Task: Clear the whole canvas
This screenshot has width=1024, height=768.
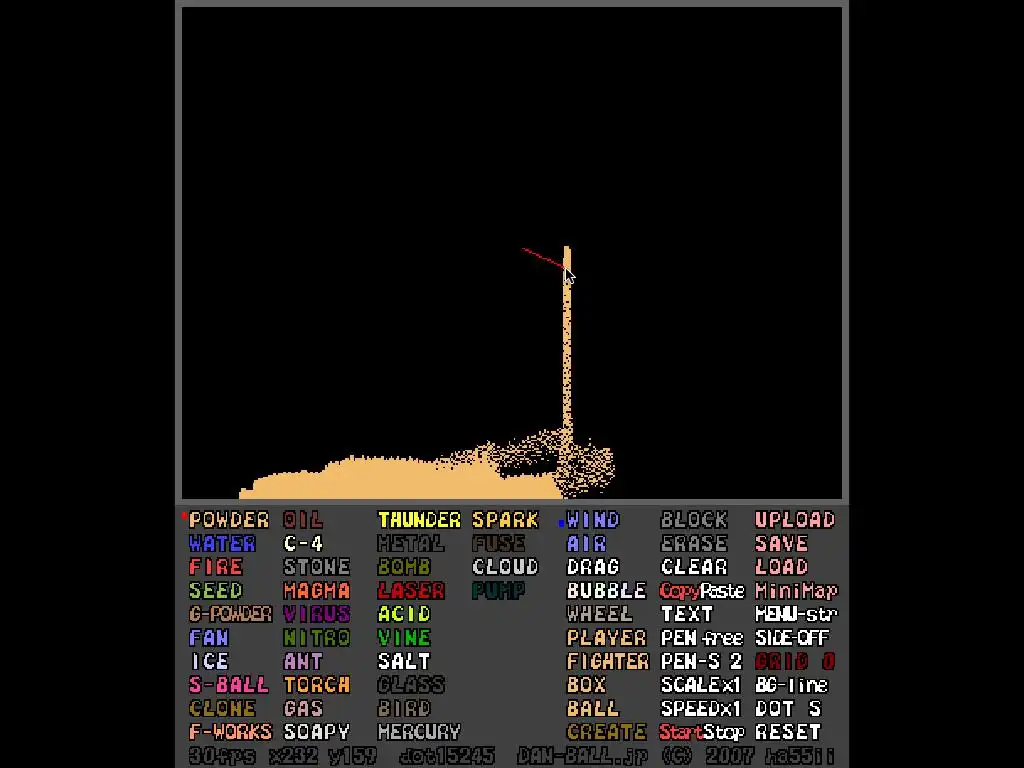Action: tap(694, 567)
